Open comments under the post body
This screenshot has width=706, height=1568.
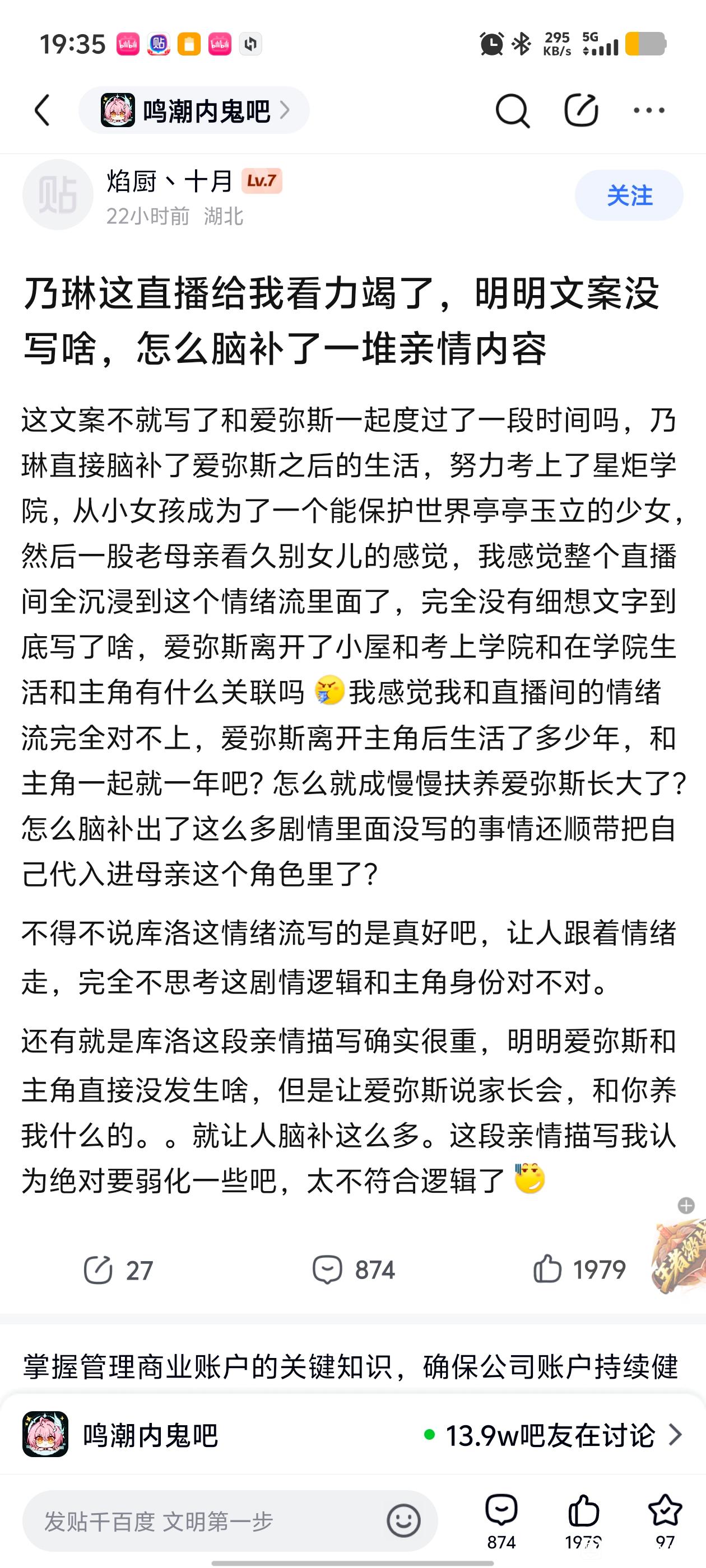[354, 1270]
